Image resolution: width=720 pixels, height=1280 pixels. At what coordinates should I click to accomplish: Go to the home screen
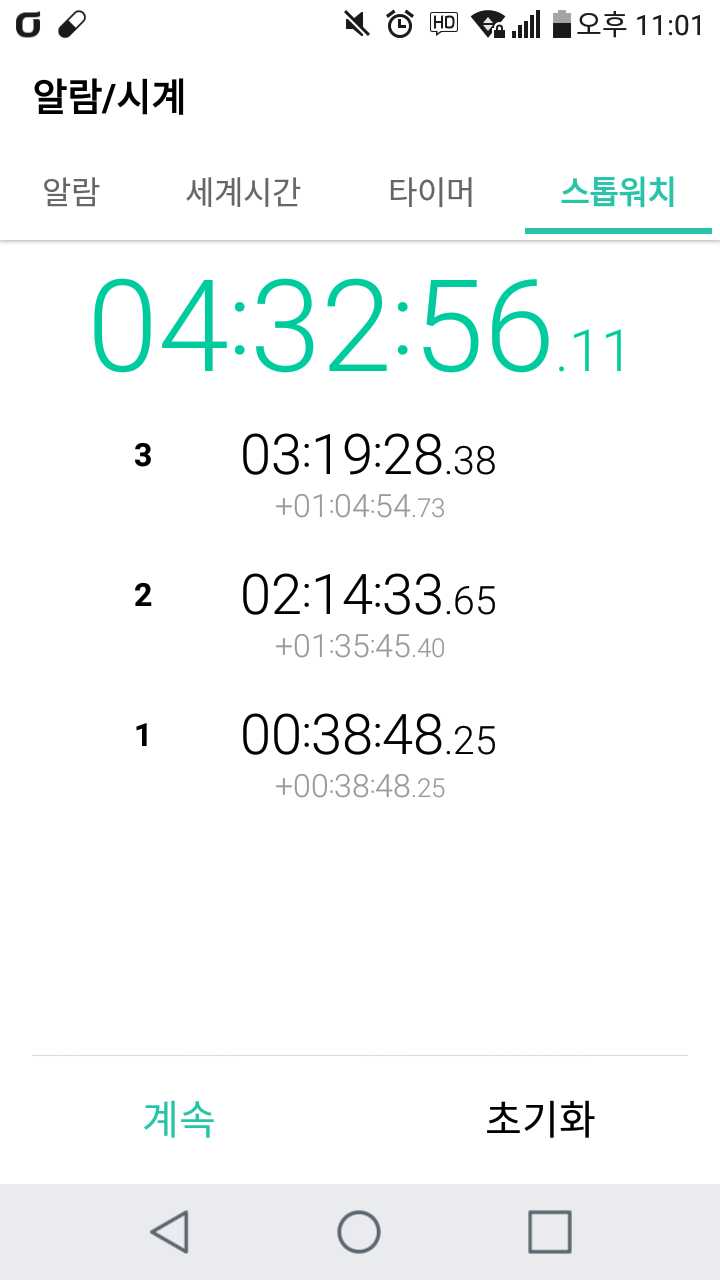pyautogui.click(x=359, y=1232)
